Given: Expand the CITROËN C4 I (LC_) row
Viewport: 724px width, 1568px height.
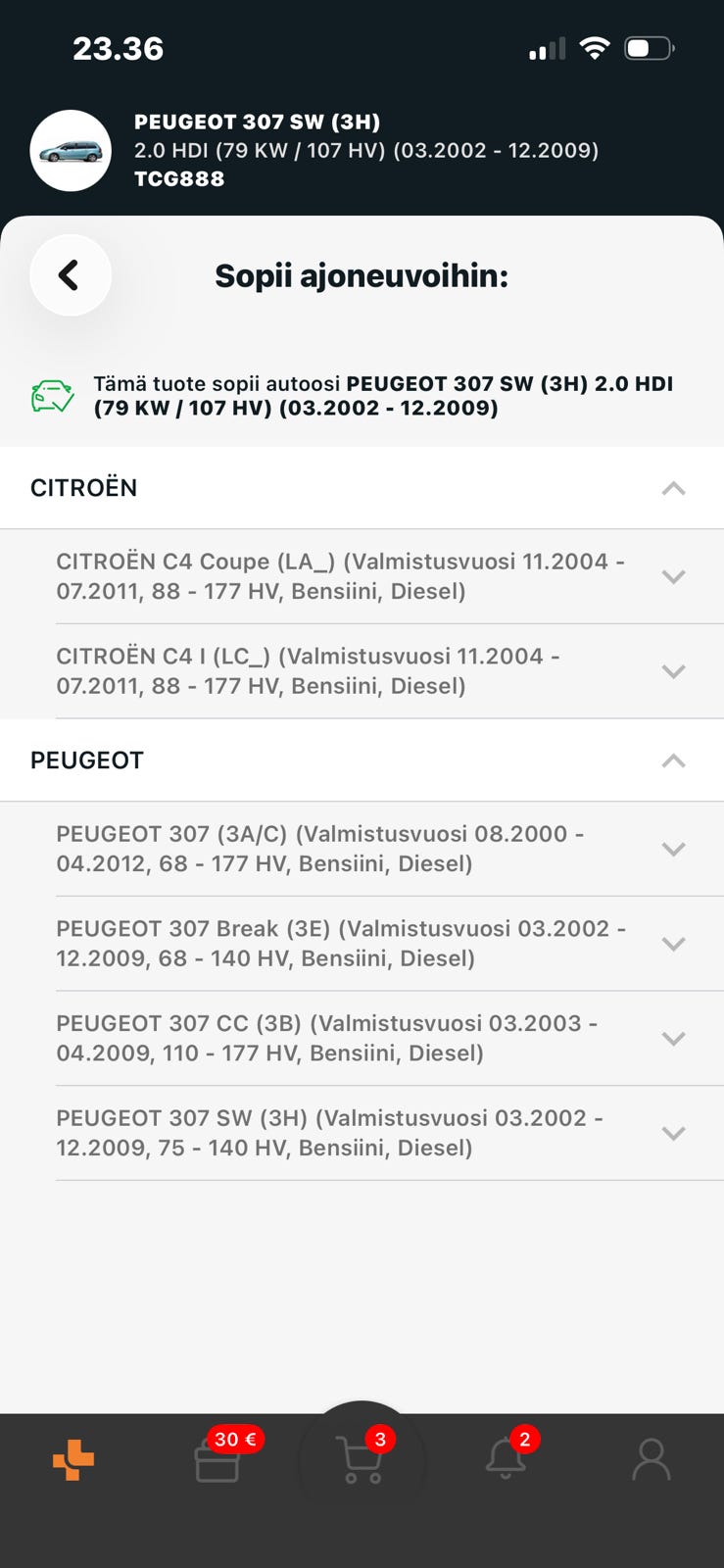Looking at the screenshot, I should click(362, 671).
